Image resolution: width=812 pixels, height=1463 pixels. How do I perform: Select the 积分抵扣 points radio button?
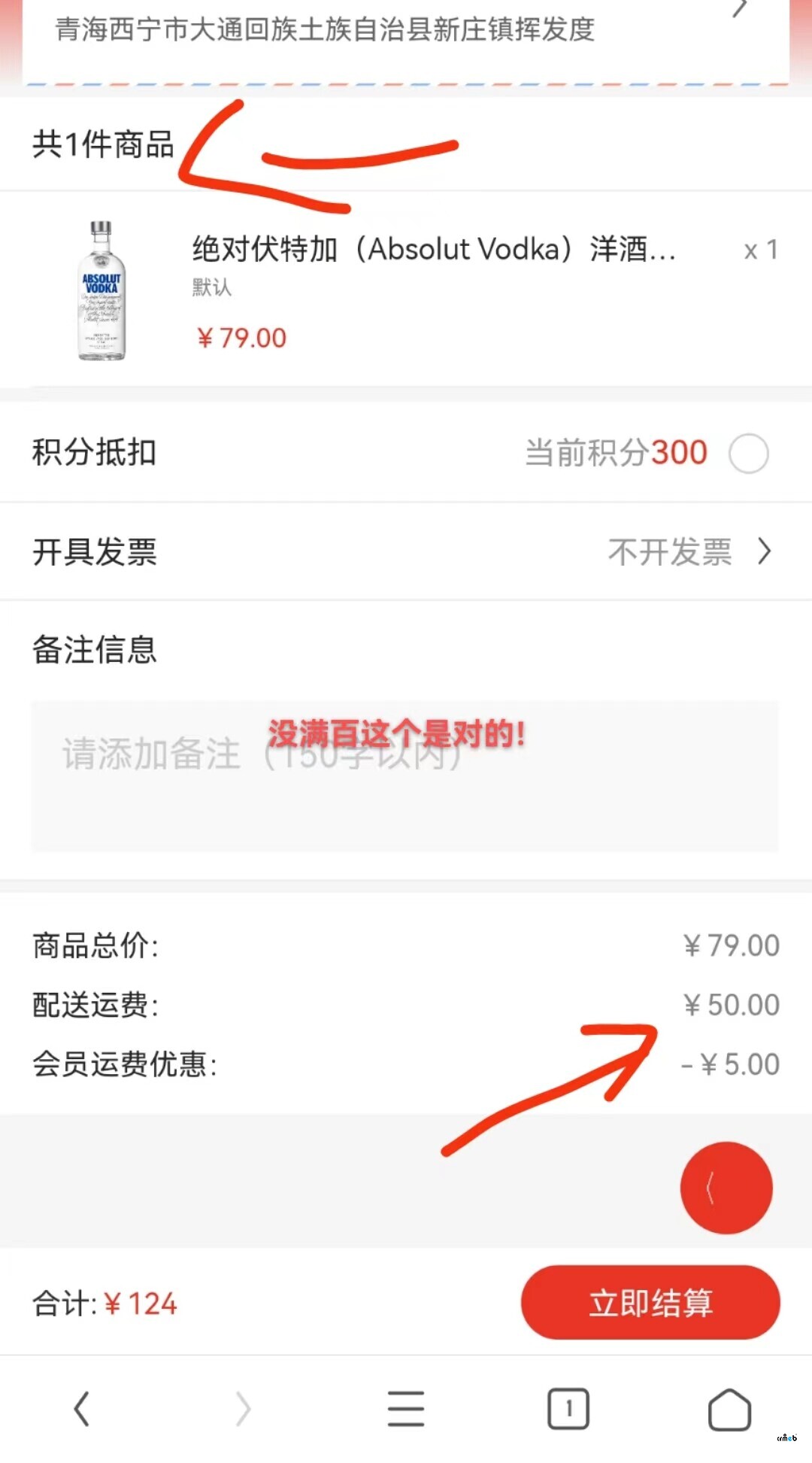(748, 454)
